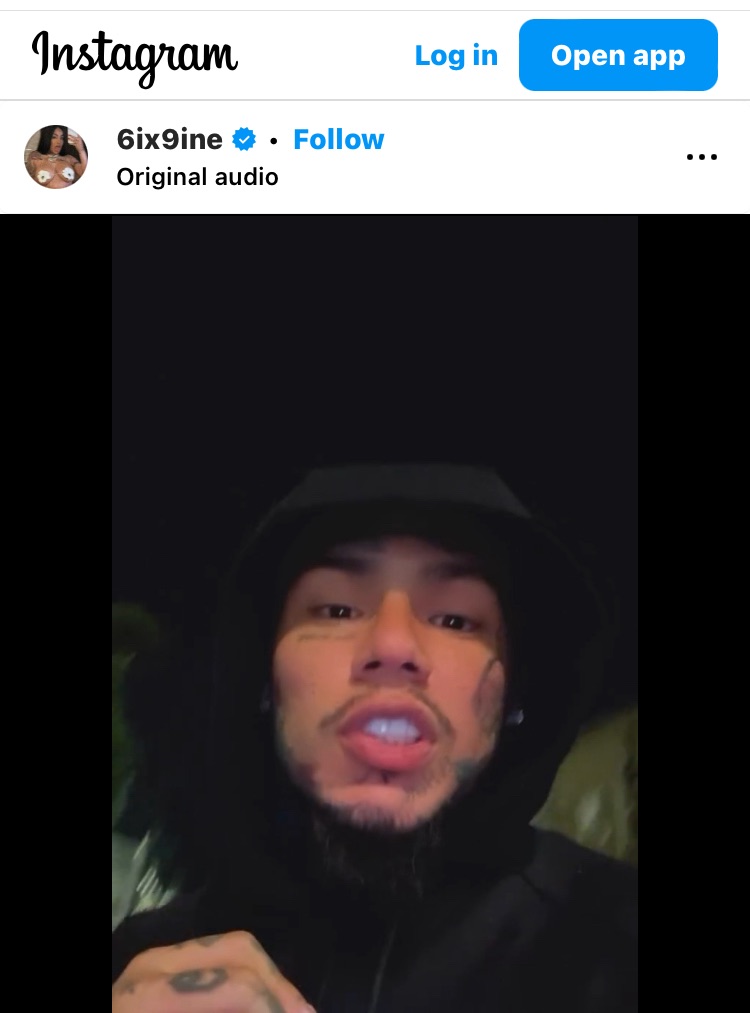The image size is (750, 1013).
Task: Open 6ix9ine's profile picture
Action: coord(56,157)
